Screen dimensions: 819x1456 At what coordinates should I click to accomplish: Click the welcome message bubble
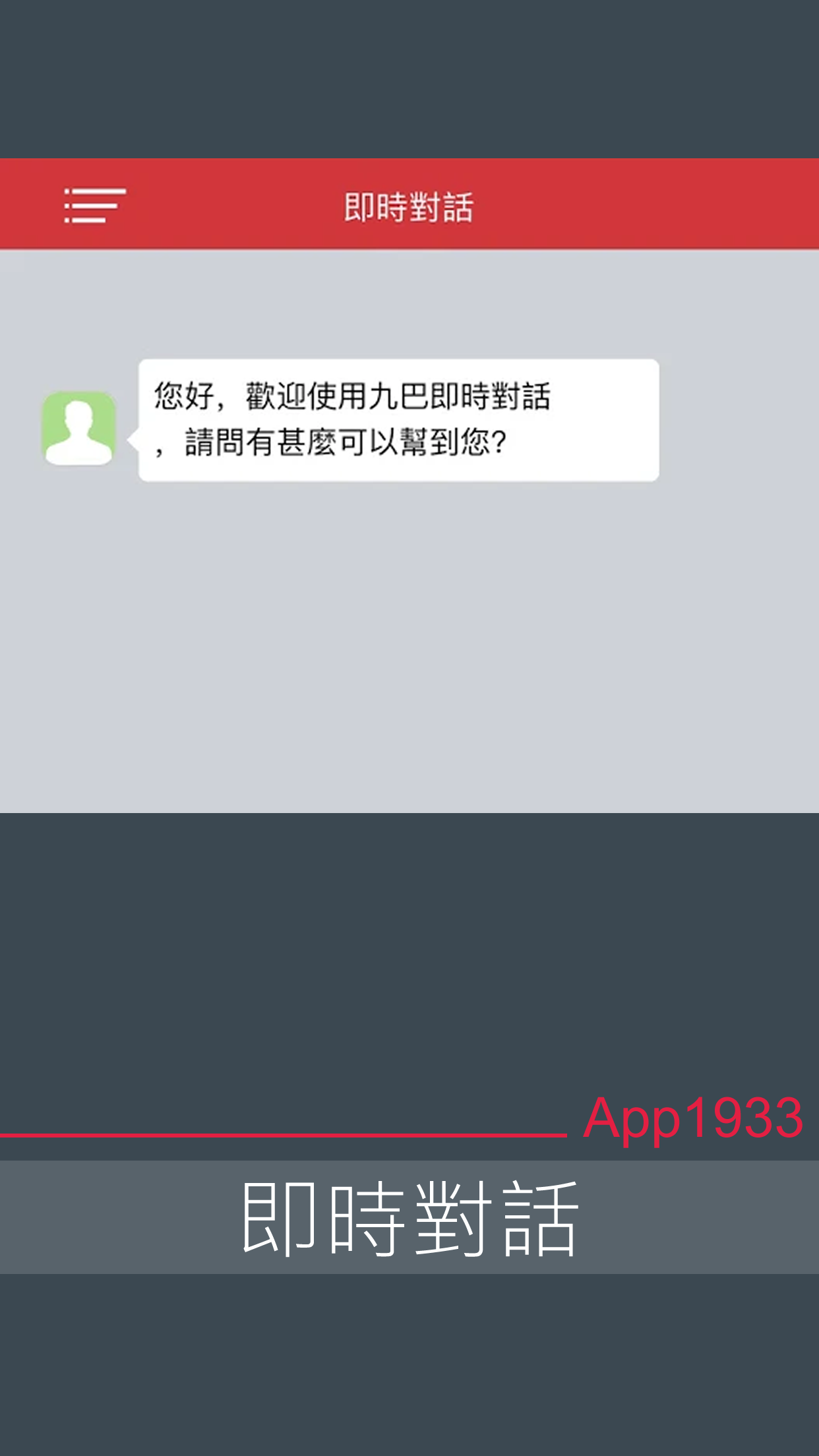coord(397,418)
